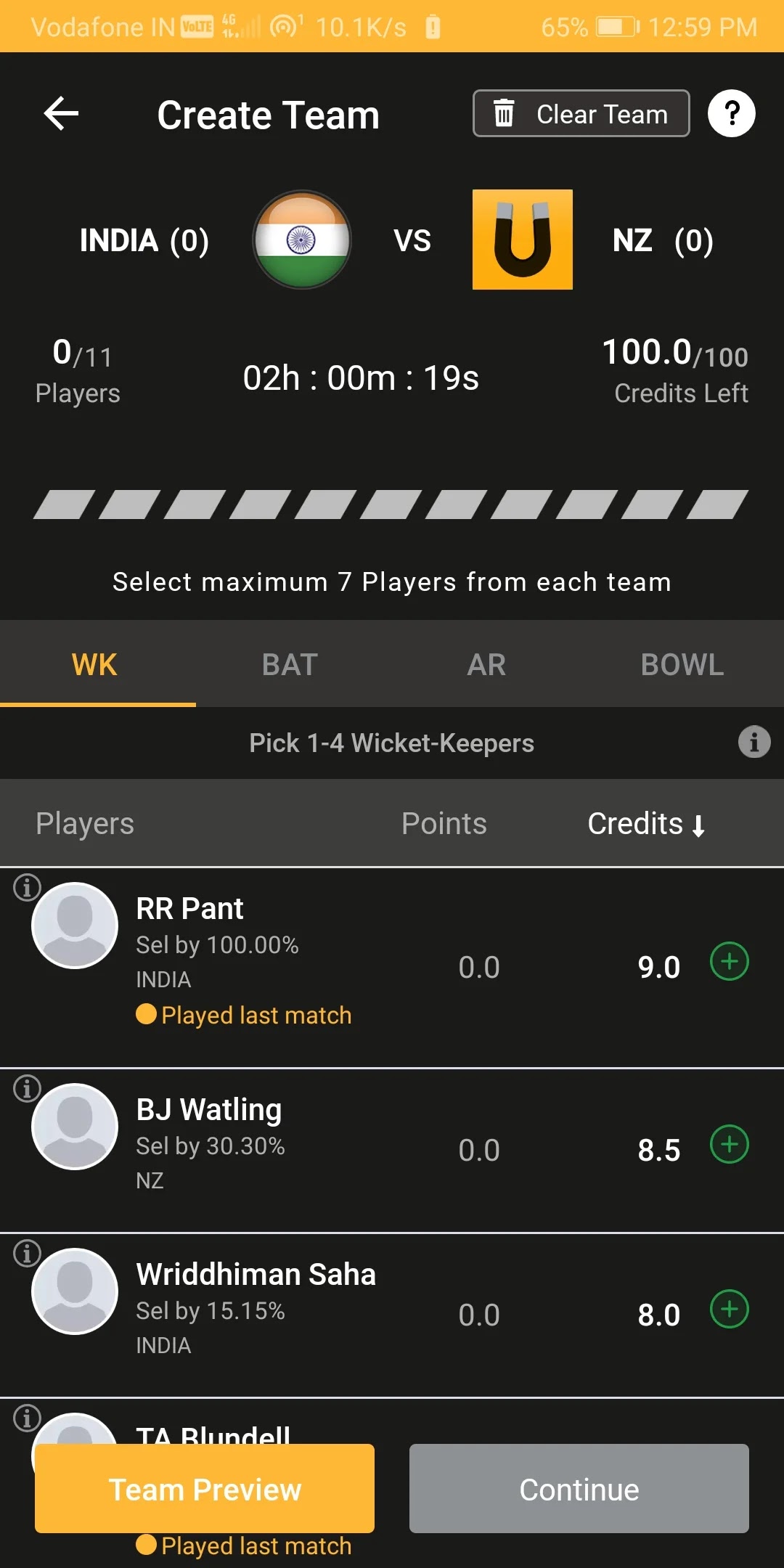The height and width of the screenshot is (1568, 784).
Task: Open the BOWL tab
Action: point(682,665)
